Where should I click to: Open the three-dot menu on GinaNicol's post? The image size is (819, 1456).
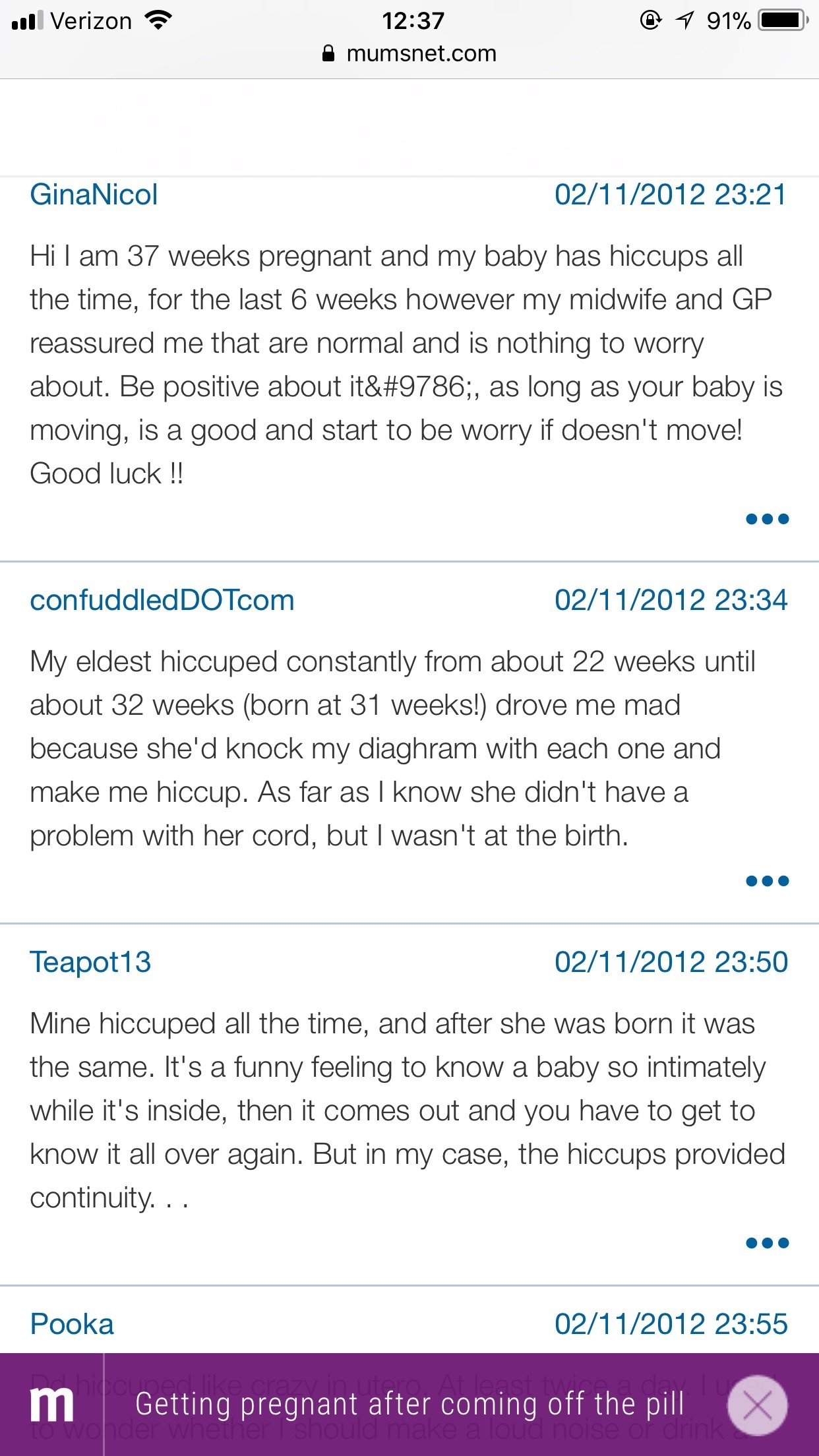(767, 519)
